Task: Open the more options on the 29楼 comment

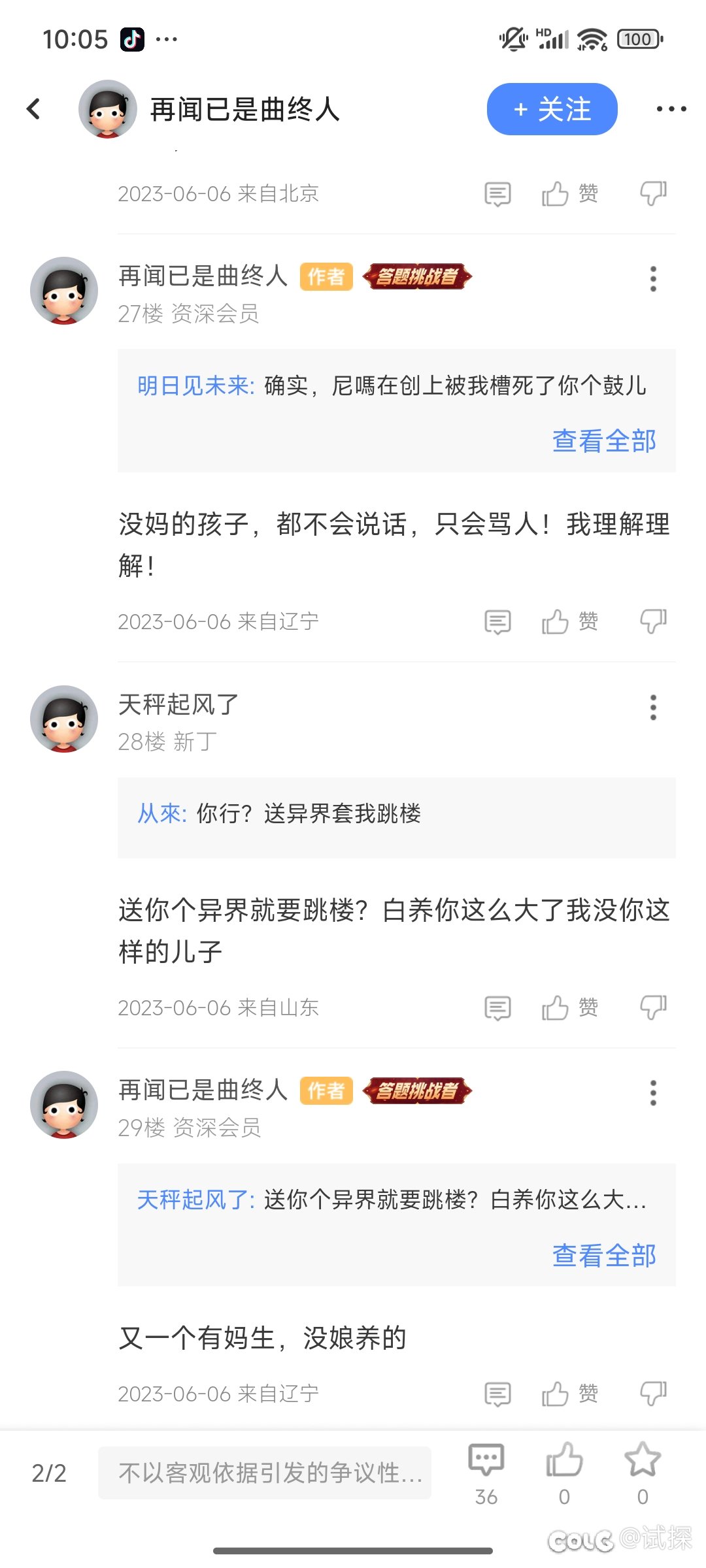Action: pyautogui.click(x=653, y=1093)
